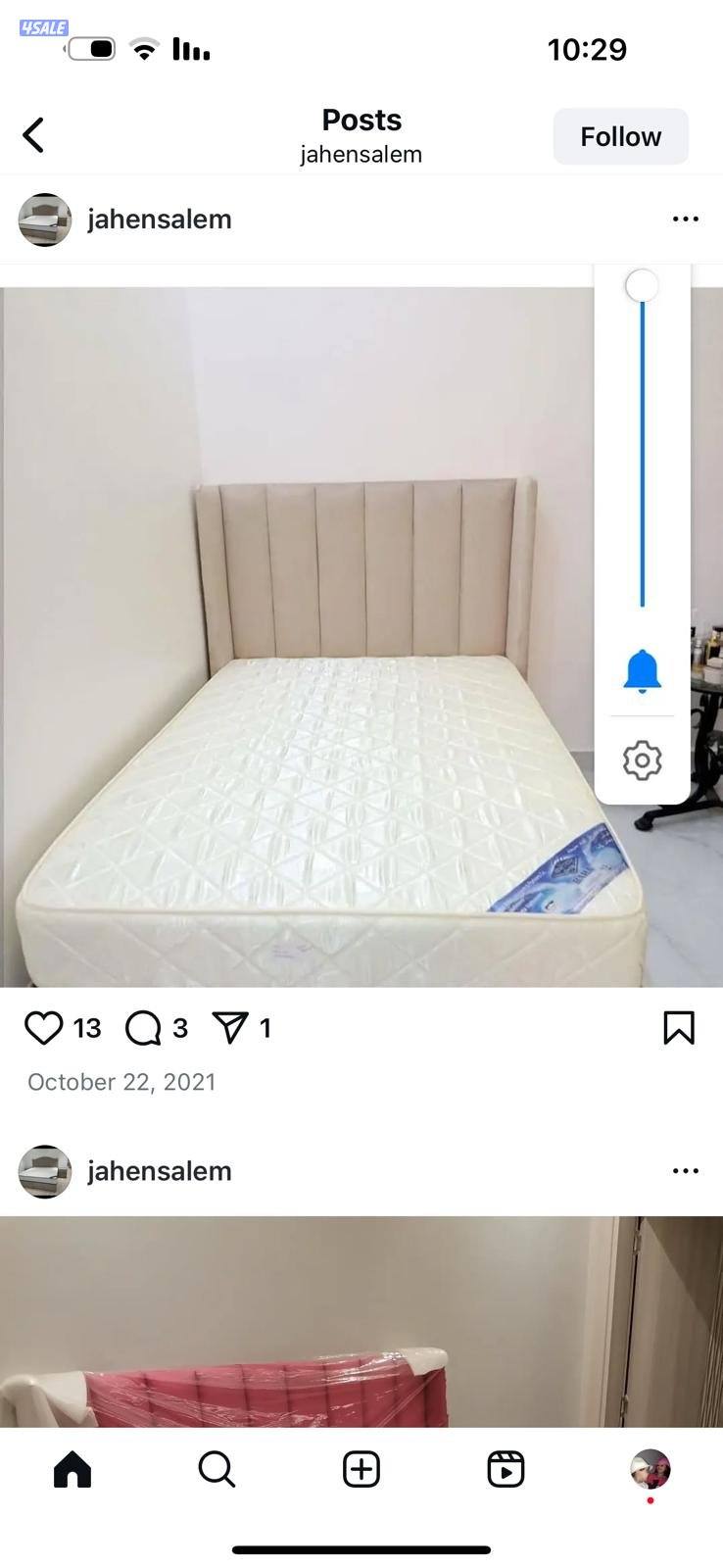Image resolution: width=723 pixels, height=1568 pixels.
Task: Bookmark the October 22 bed post
Action: pyautogui.click(x=678, y=1027)
